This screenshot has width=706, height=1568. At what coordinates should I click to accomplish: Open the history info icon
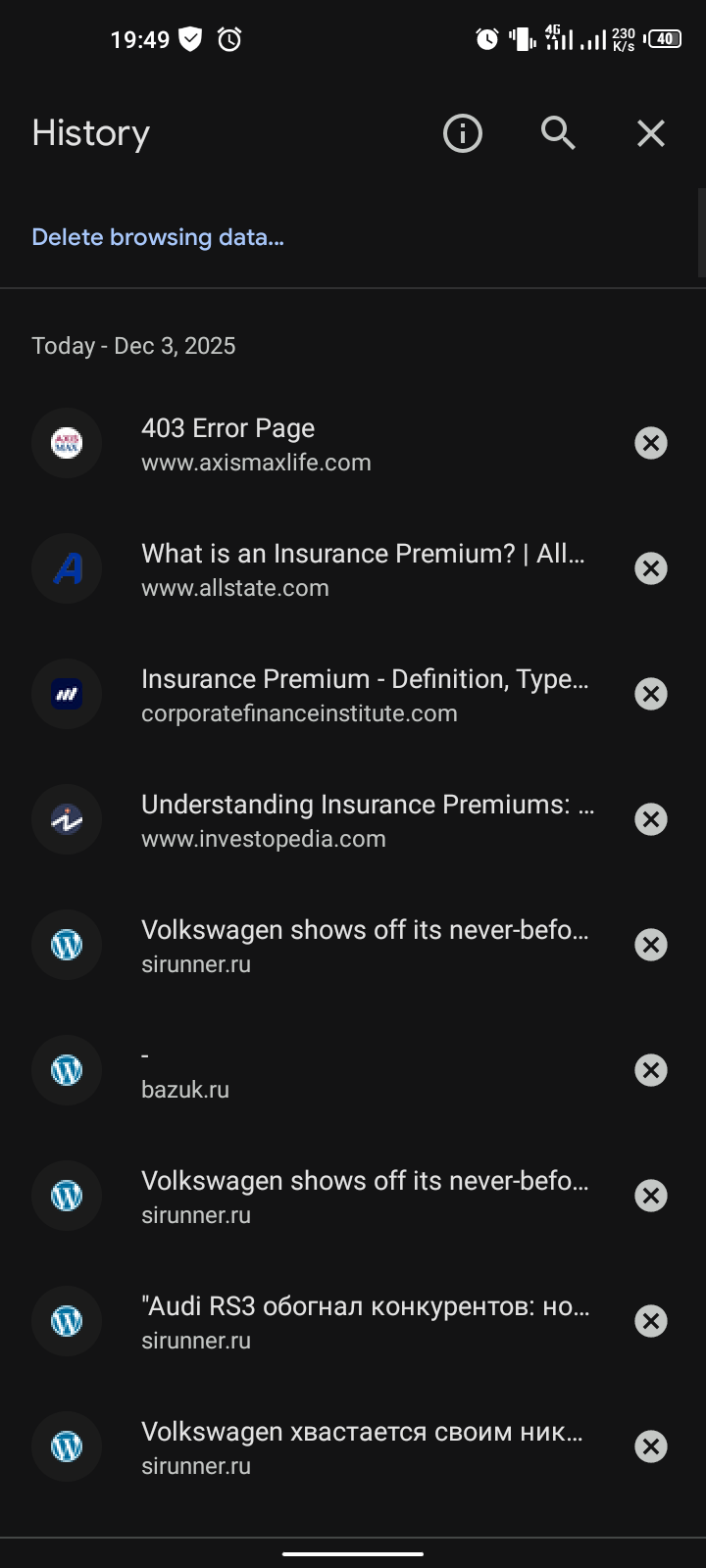(463, 133)
